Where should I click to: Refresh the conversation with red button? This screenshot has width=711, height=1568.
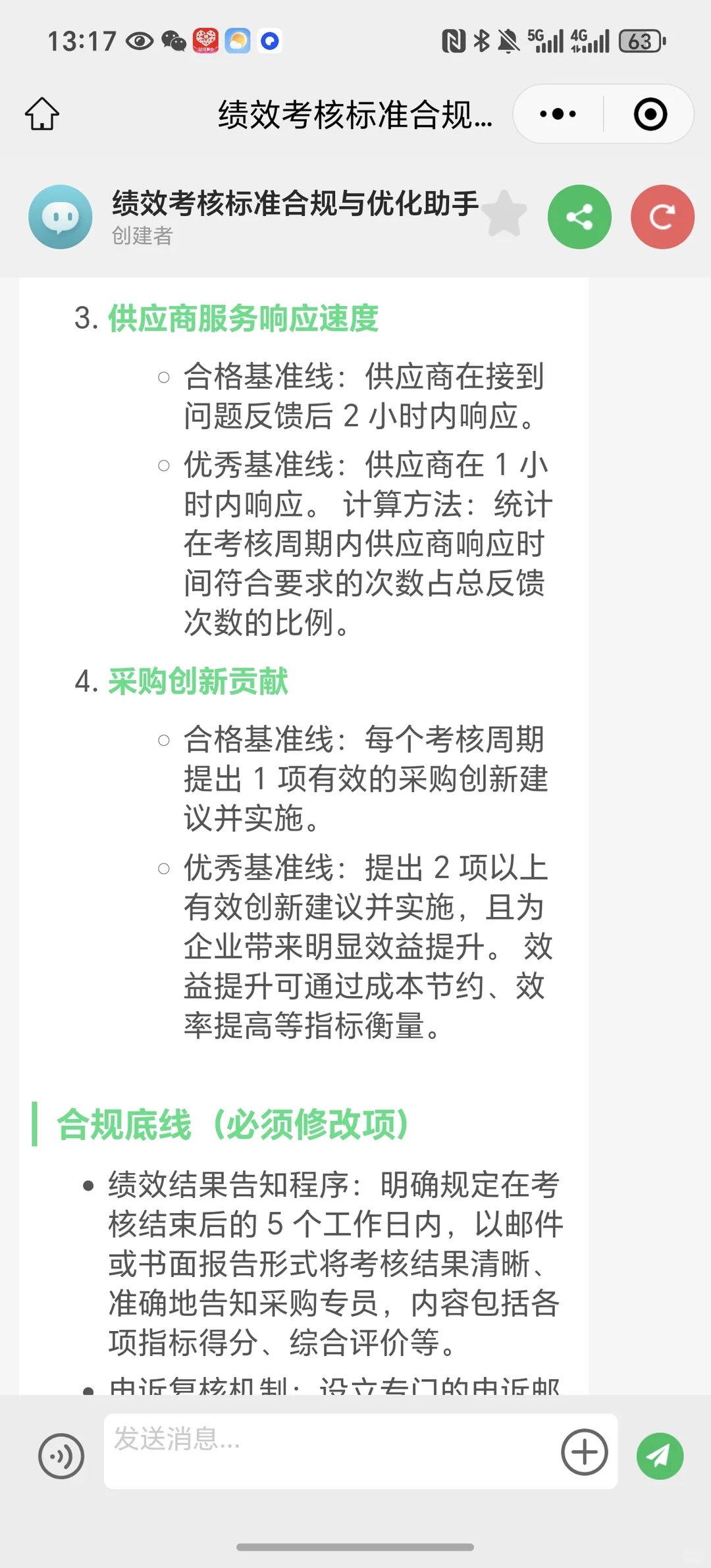point(662,217)
